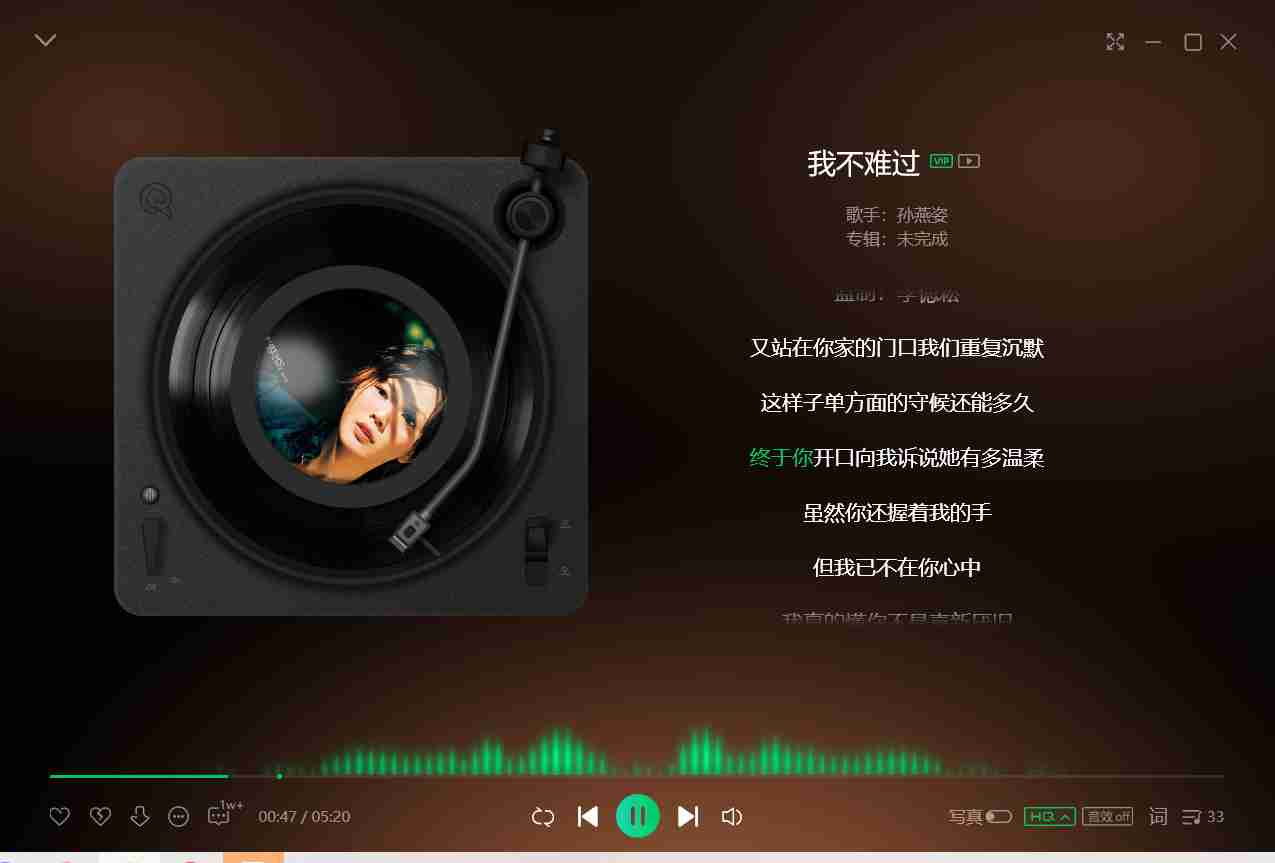Download the current song
The height and width of the screenshot is (863, 1275).
[x=140, y=816]
